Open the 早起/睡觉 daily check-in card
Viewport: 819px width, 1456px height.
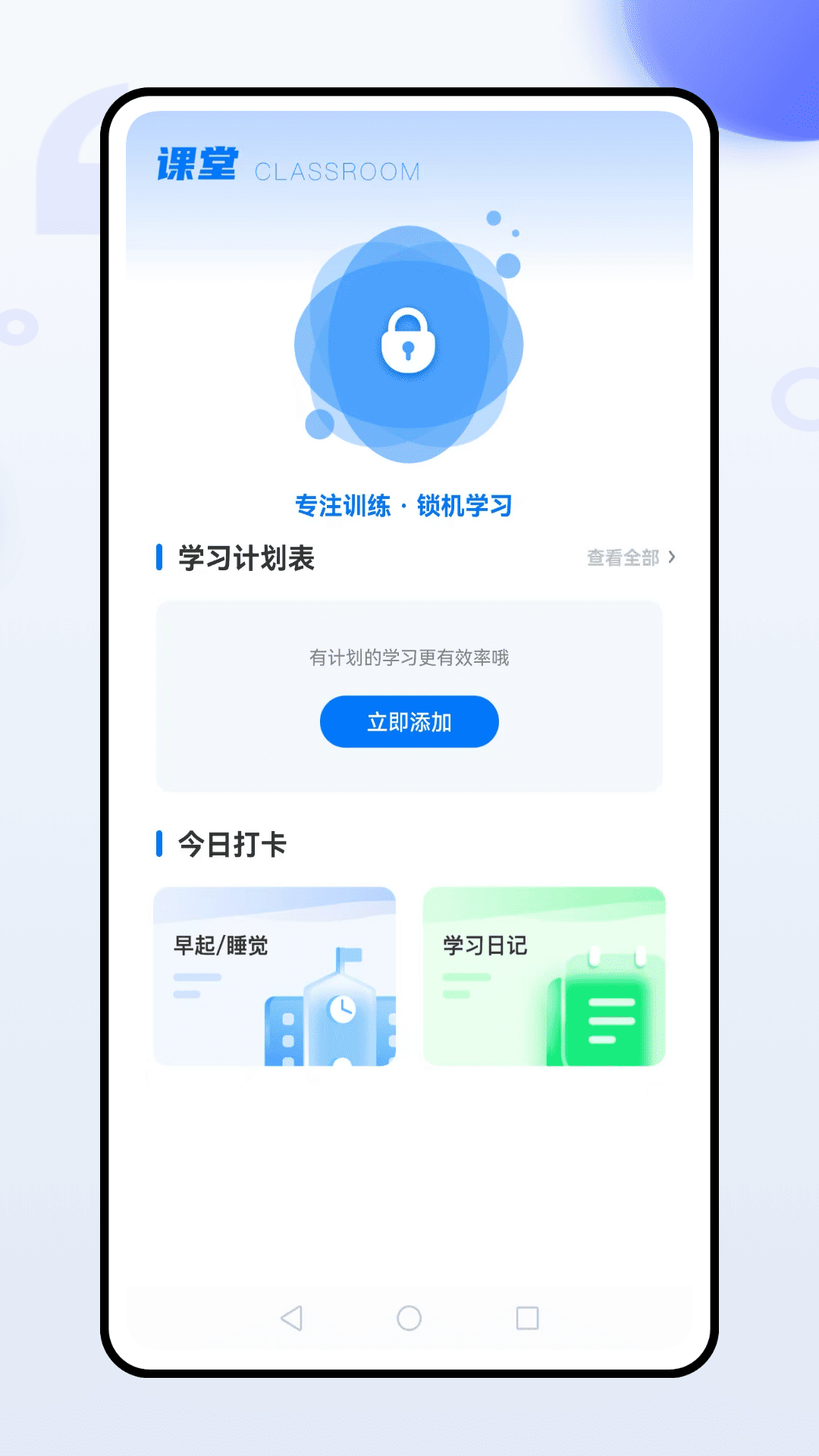tap(275, 976)
